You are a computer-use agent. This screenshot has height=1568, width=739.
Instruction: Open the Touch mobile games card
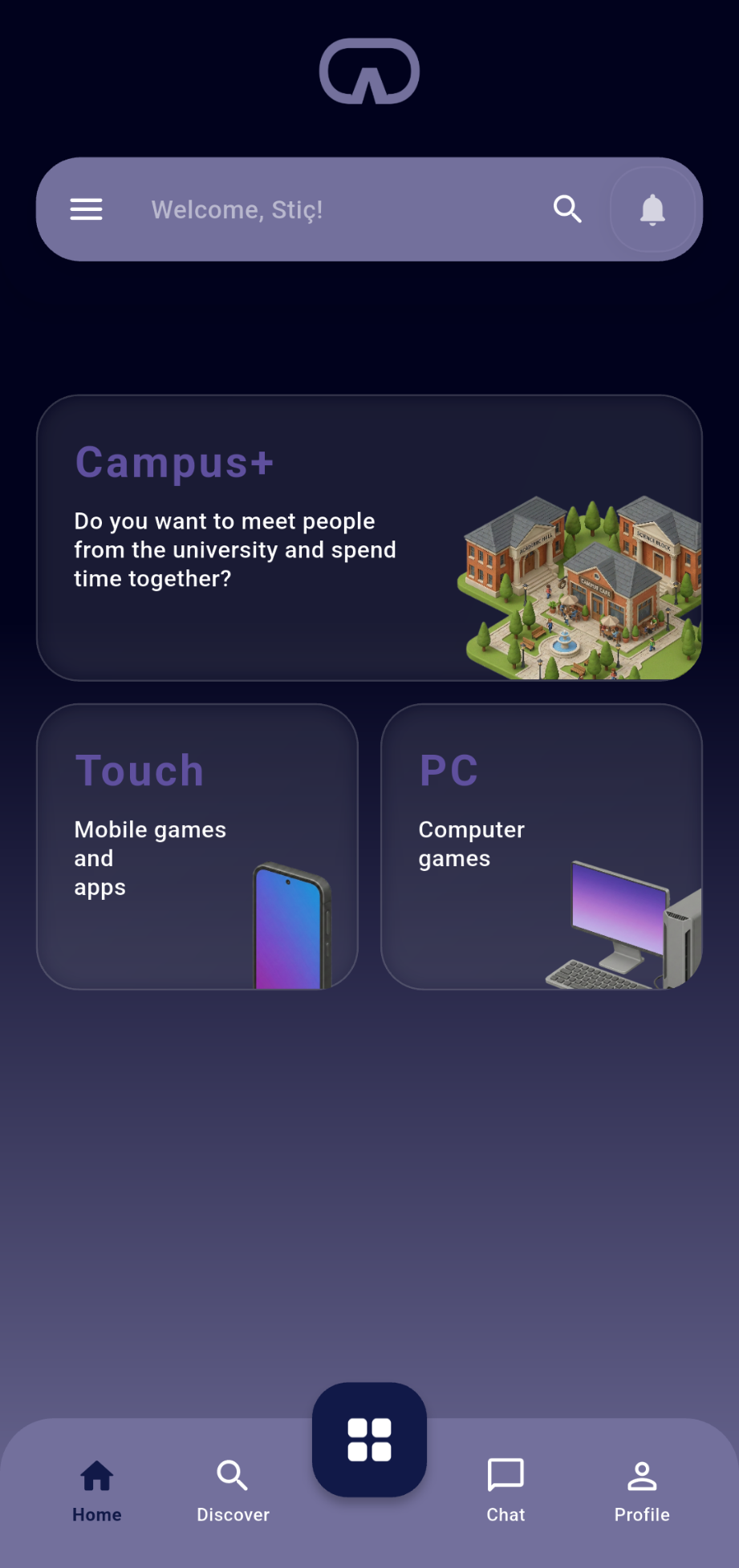[197, 846]
